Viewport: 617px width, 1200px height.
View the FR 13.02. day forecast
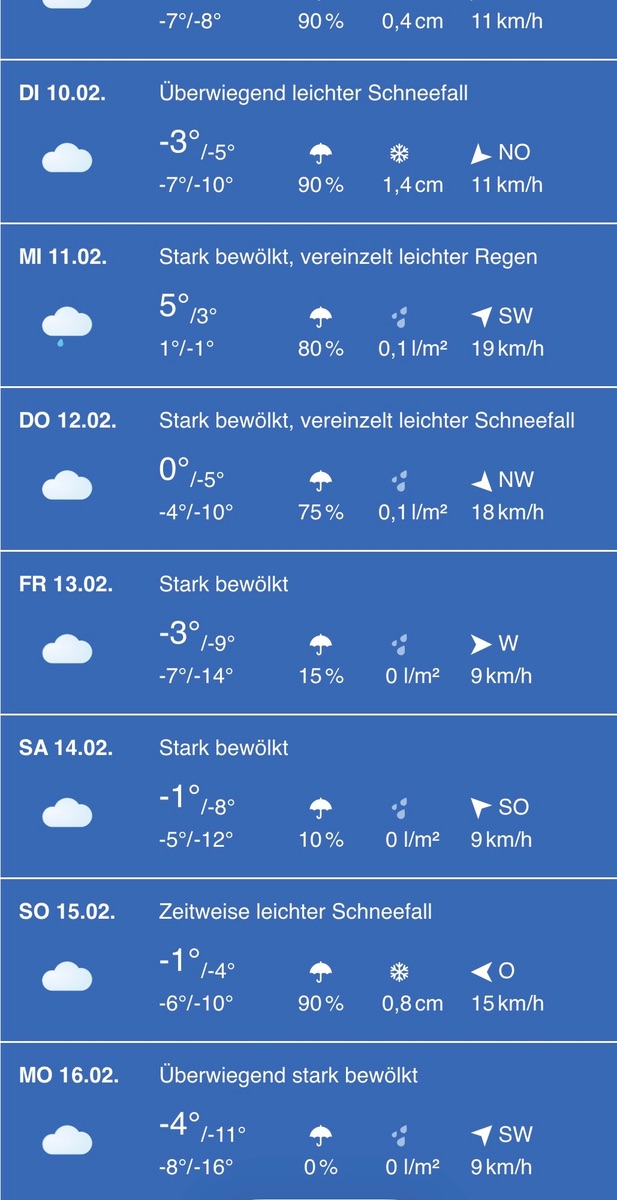(308, 632)
